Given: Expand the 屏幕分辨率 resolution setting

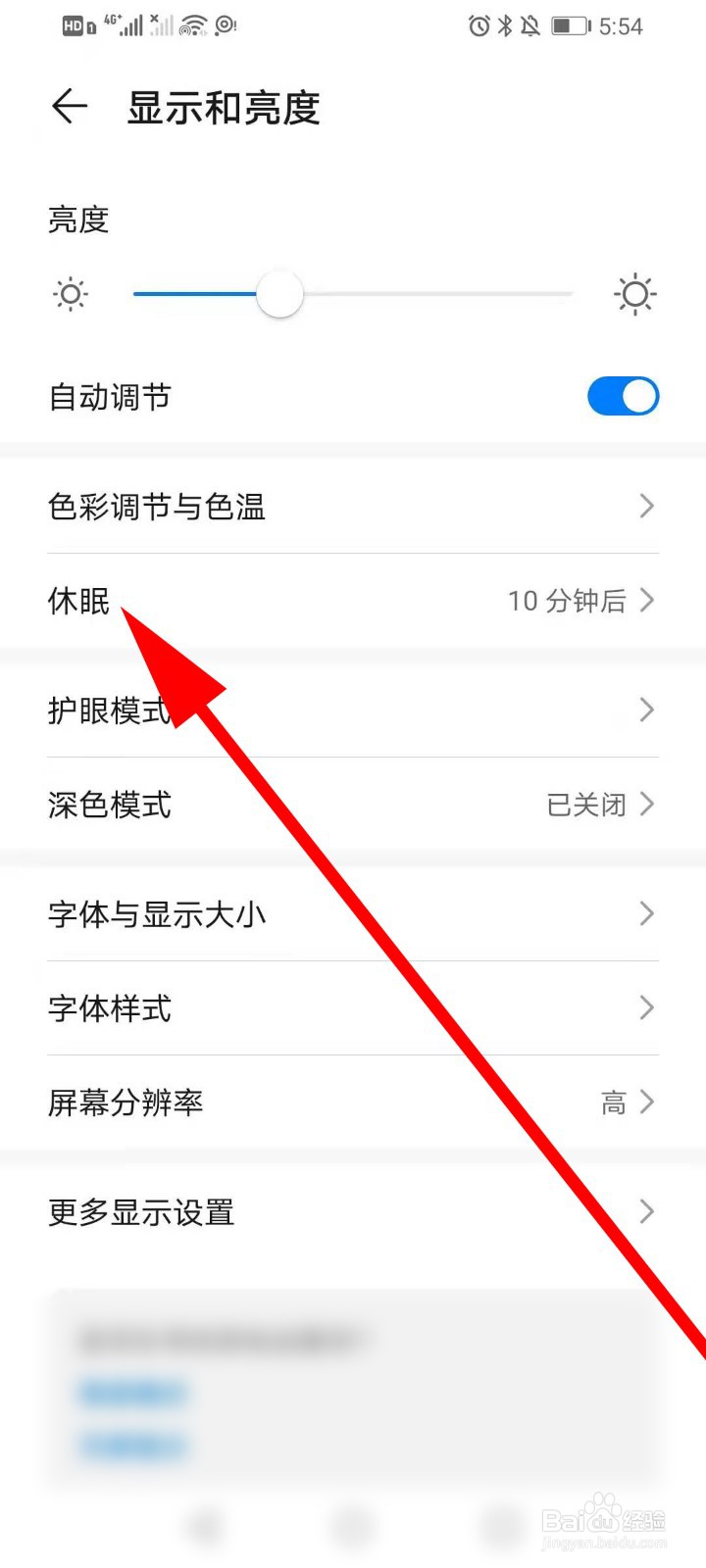Looking at the screenshot, I should 353,1102.
